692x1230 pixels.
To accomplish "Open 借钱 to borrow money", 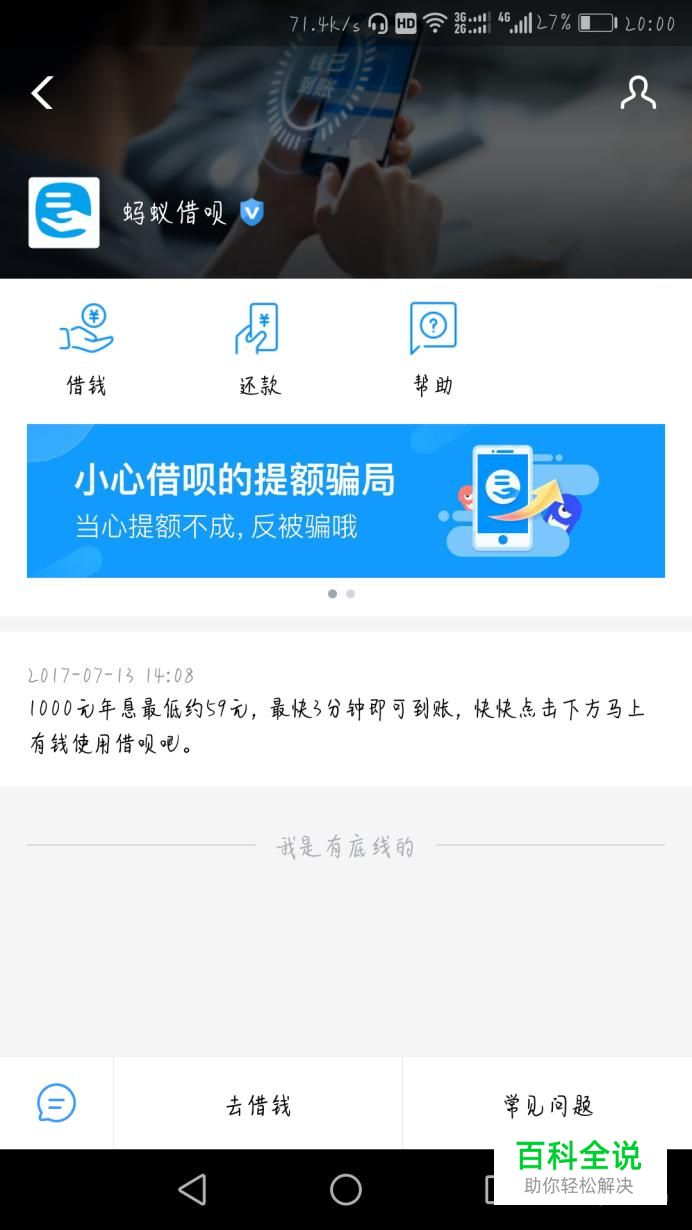I will pos(86,349).
